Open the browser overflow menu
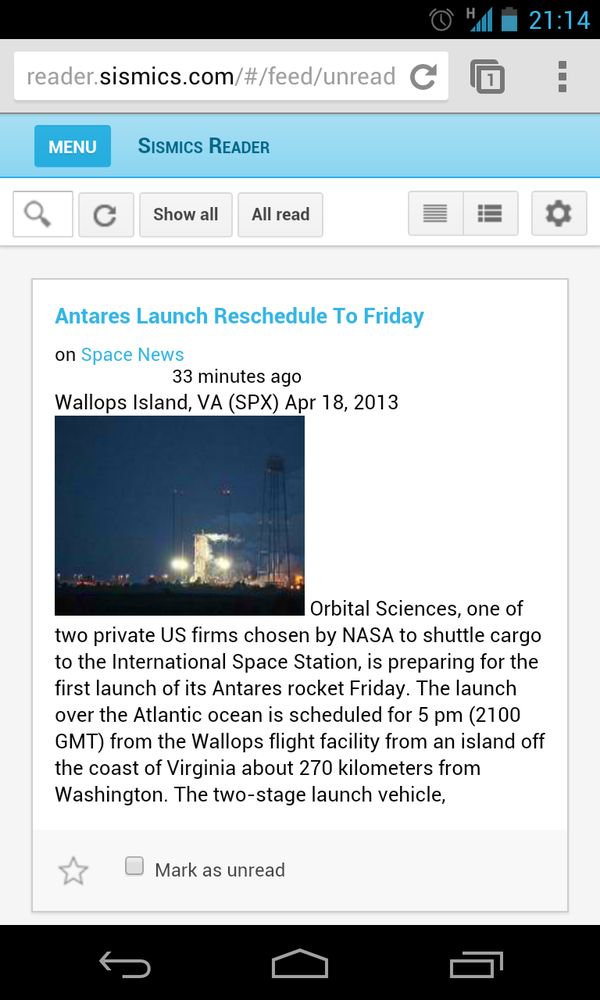This screenshot has height=1000, width=600. [x=562, y=77]
